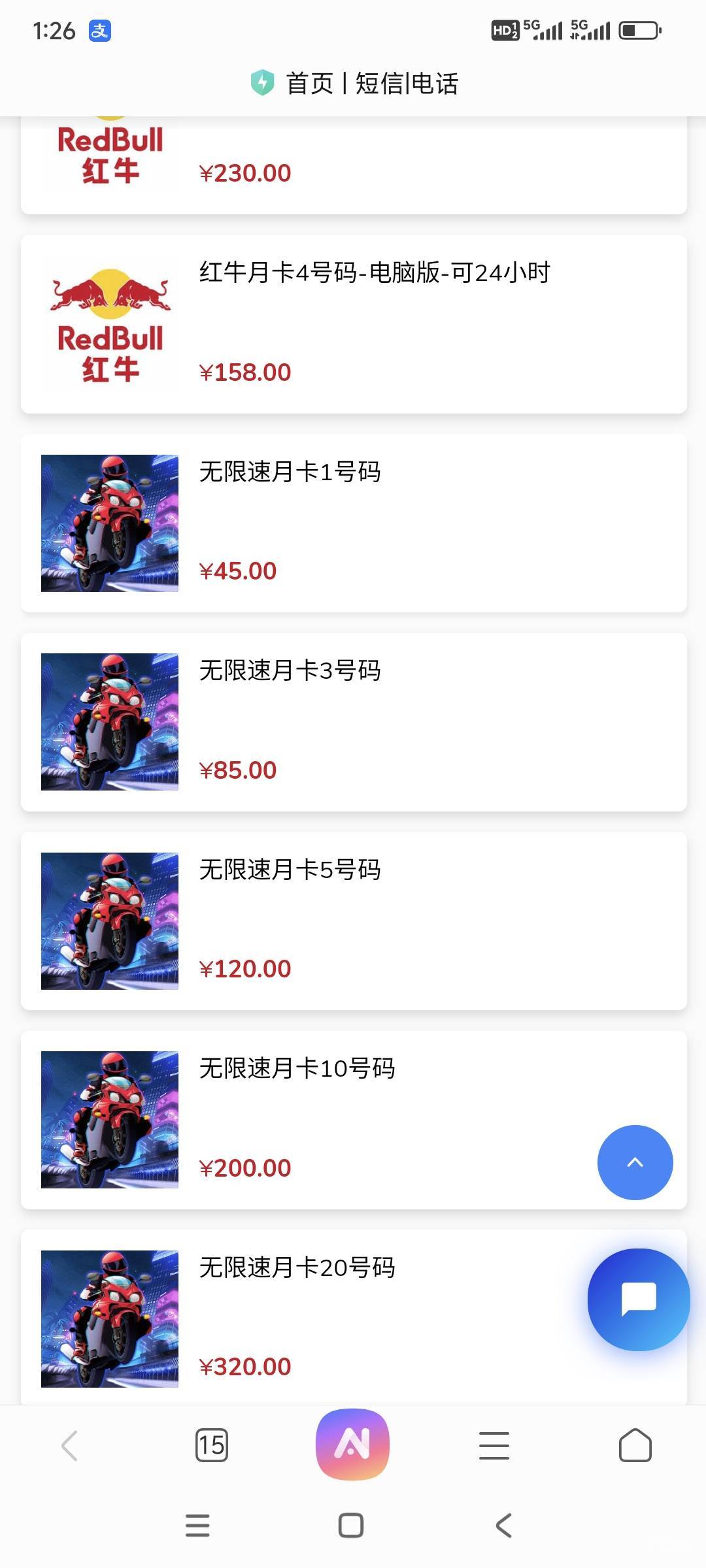Image resolution: width=706 pixels, height=1568 pixels.
Task: Open system recent apps
Action: pyautogui.click(x=197, y=1526)
